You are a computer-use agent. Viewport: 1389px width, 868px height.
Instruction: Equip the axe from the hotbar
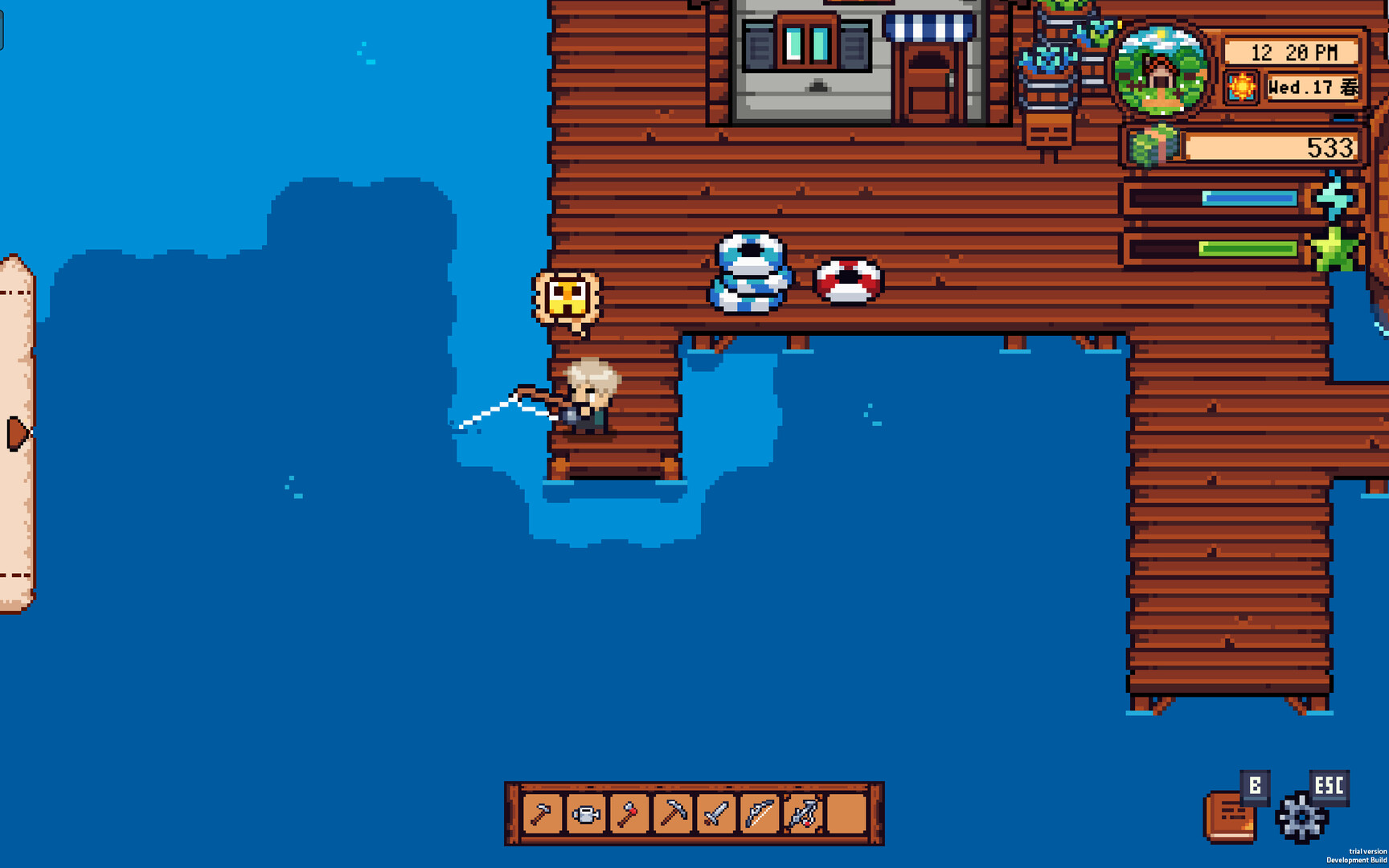(629, 814)
